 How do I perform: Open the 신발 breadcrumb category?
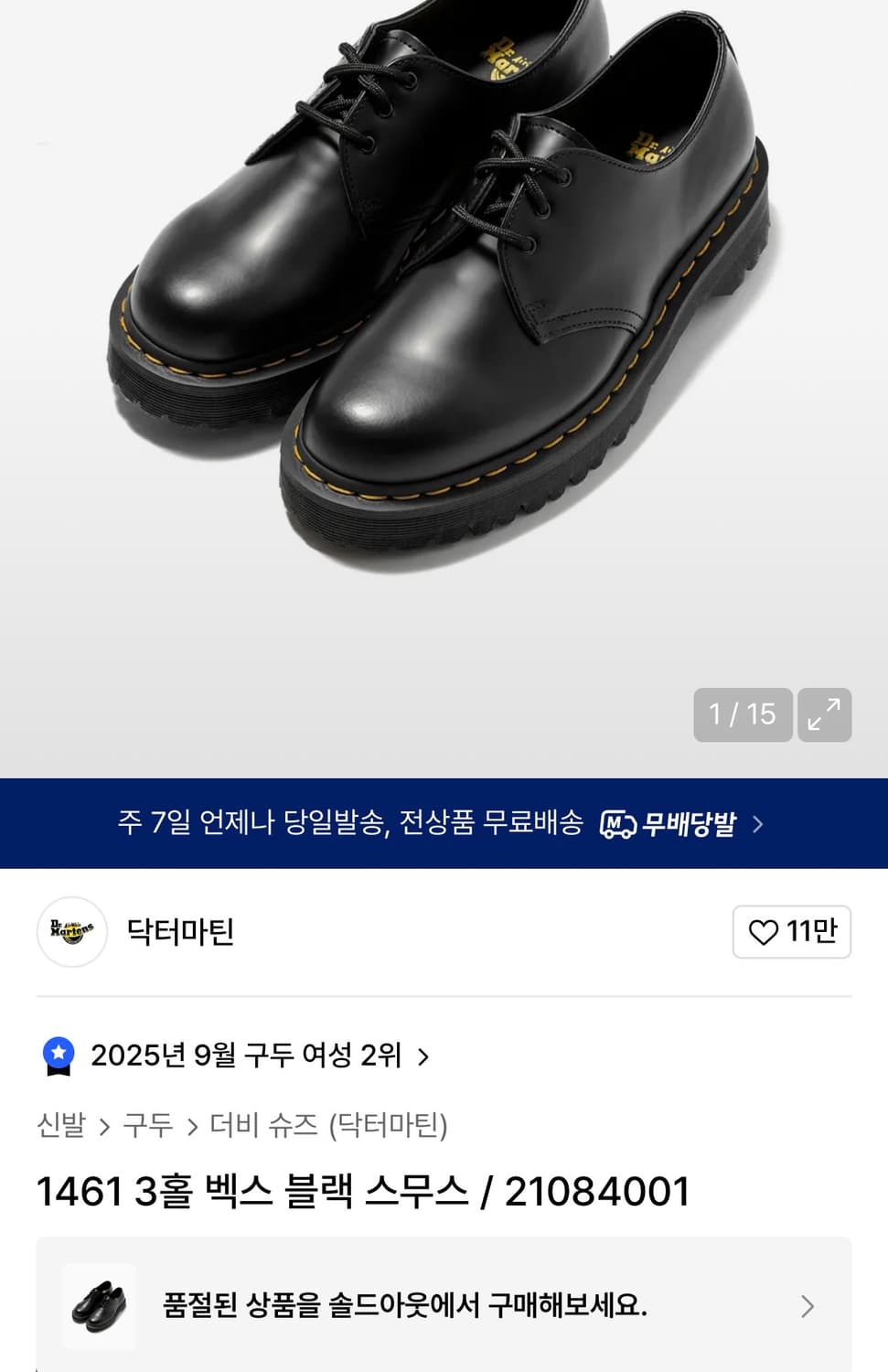[59, 1127]
